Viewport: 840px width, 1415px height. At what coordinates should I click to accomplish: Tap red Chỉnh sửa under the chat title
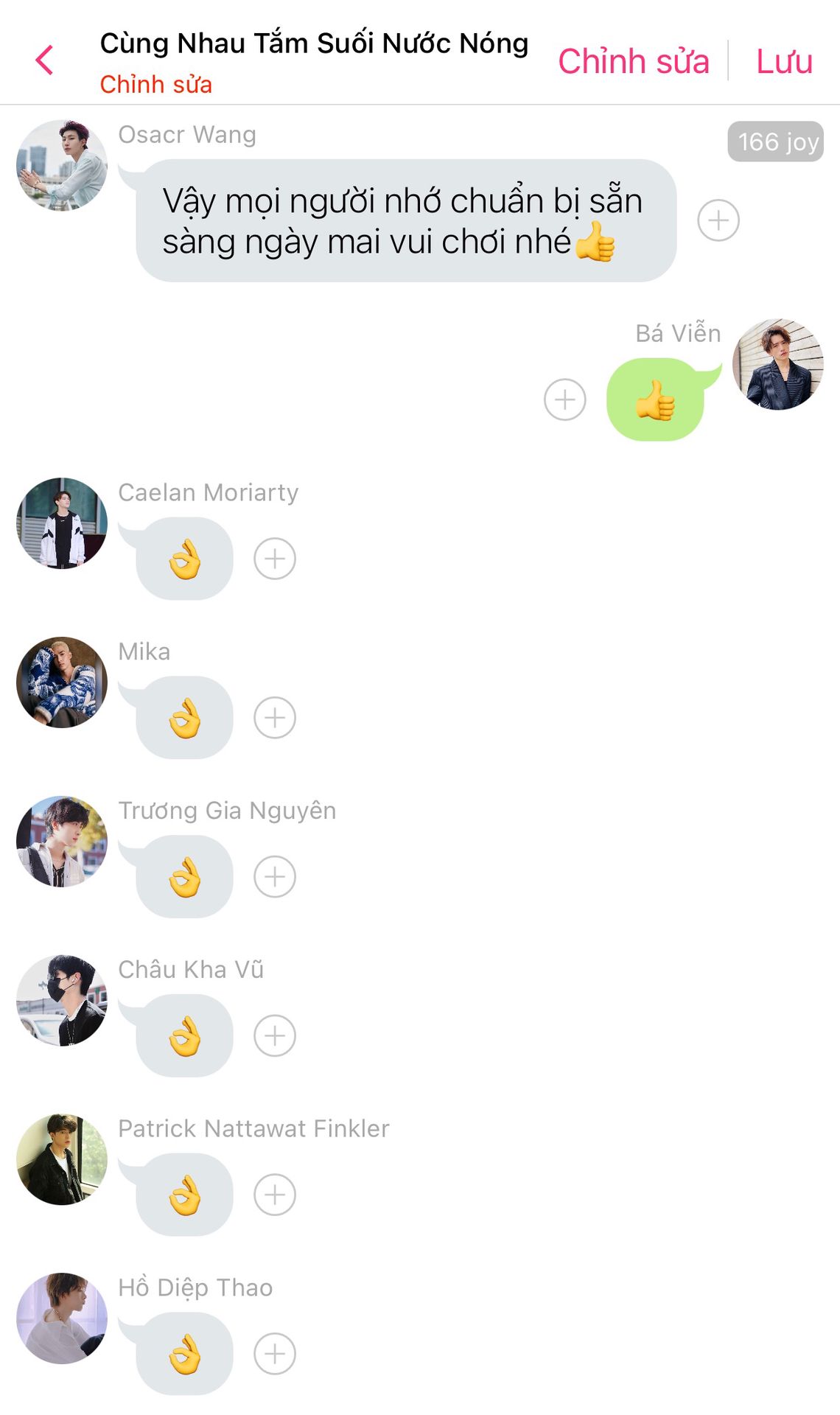tap(155, 85)
